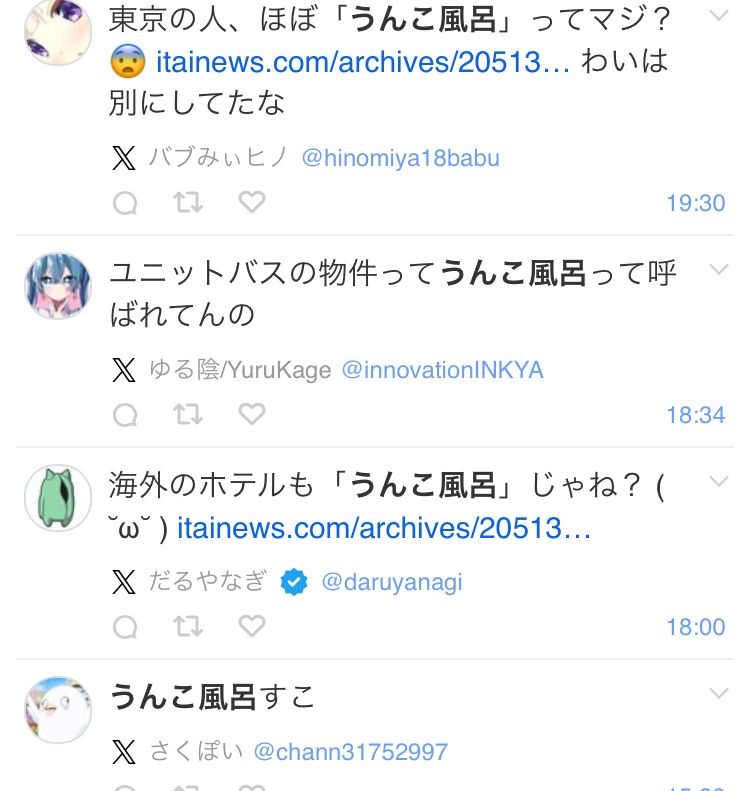750x791 pixels.
Task: Like daruyanagi's post
Action: (x=252, y=627)
